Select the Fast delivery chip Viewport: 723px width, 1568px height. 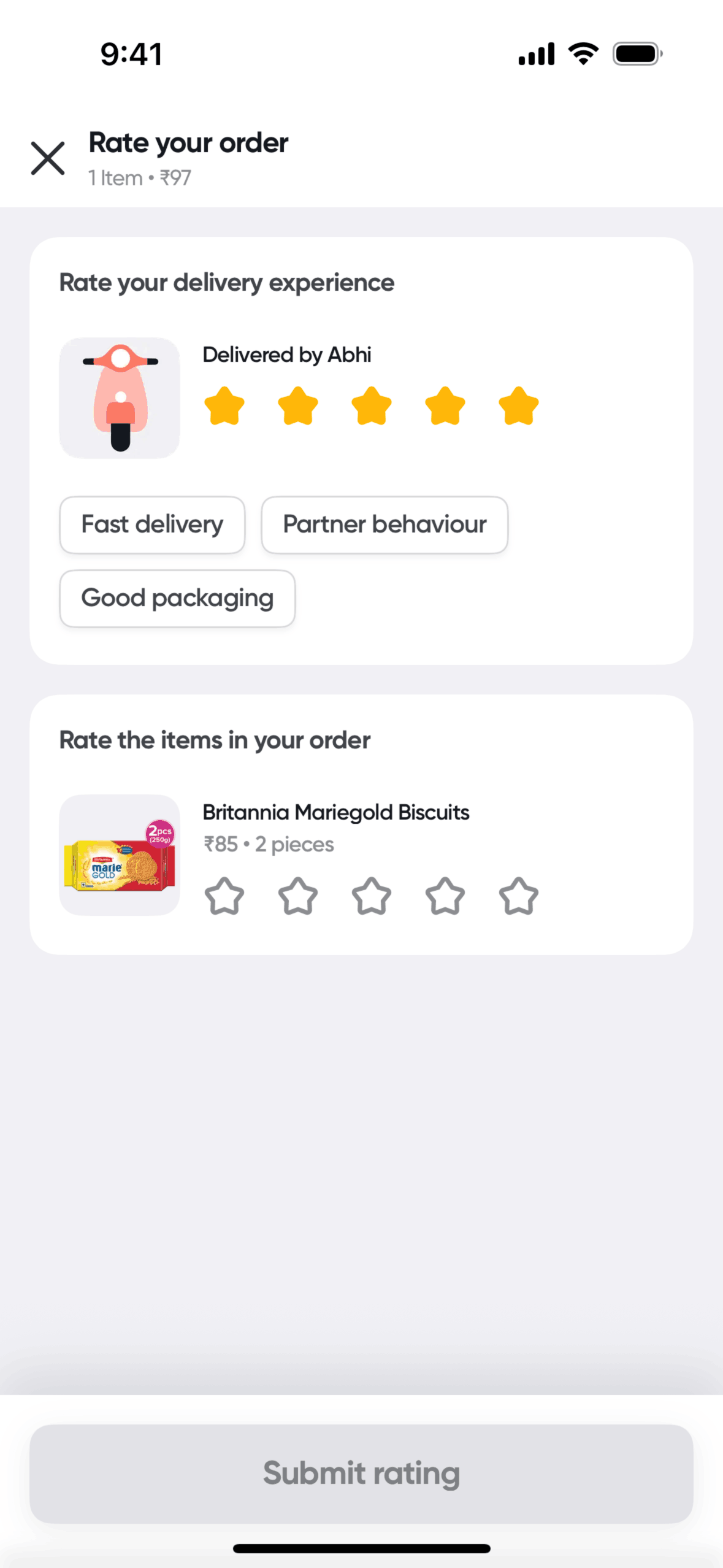click(x=152, y=525)
